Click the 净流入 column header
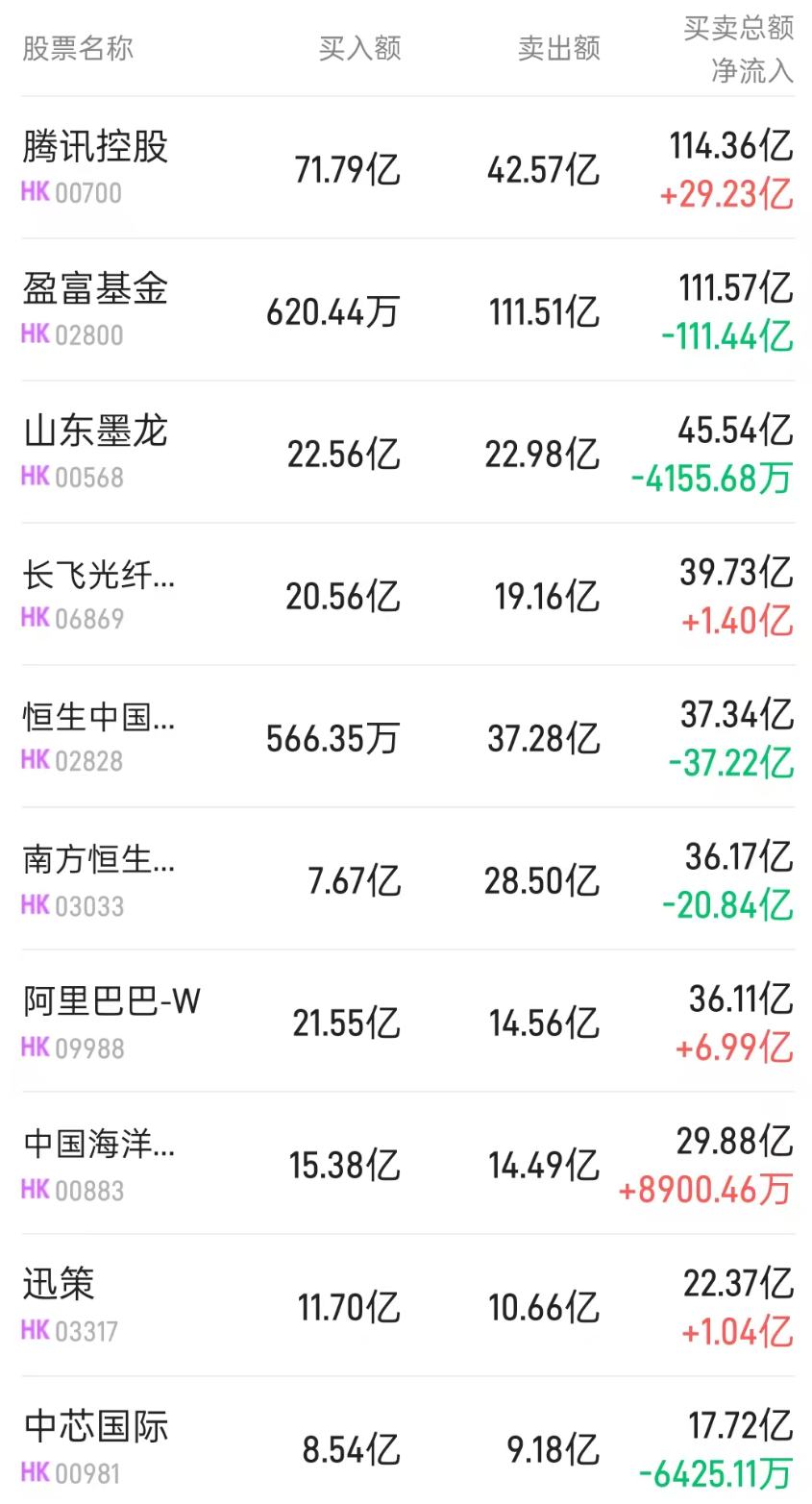 tap(753, 70)
